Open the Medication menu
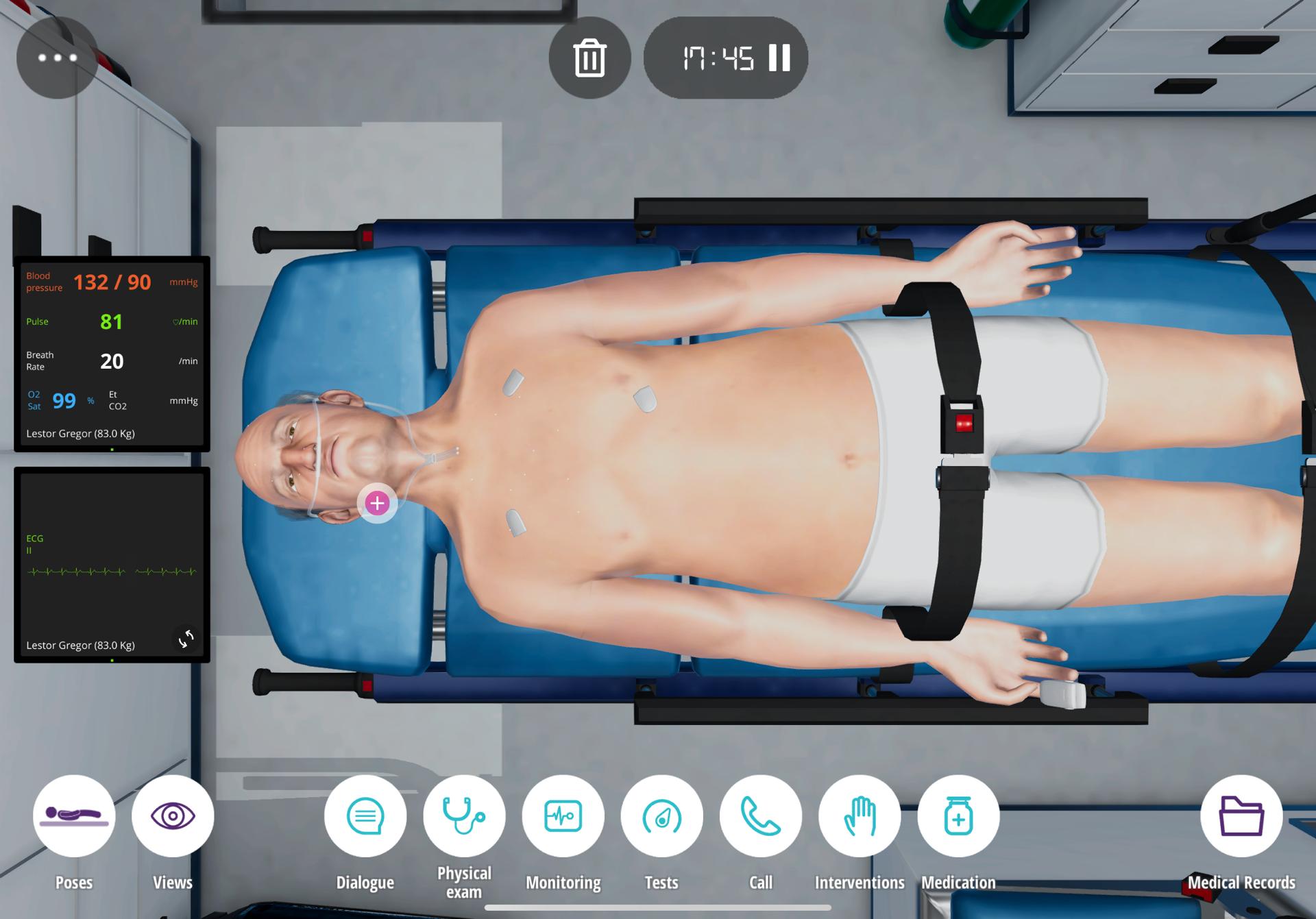The width and height of the screenshot is (1316, 919). [x=958, y=816]
